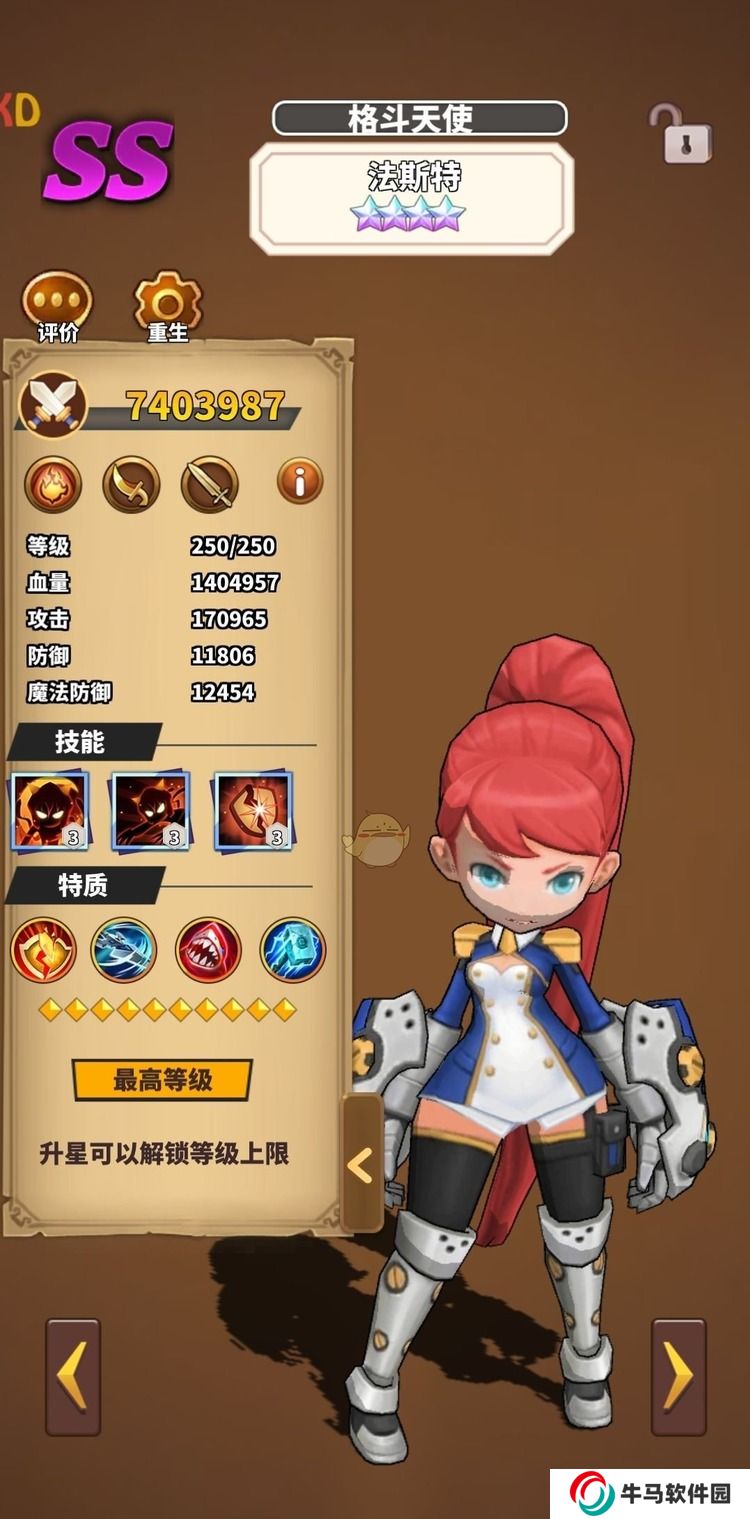Open the stats info icon

point(300,482)
